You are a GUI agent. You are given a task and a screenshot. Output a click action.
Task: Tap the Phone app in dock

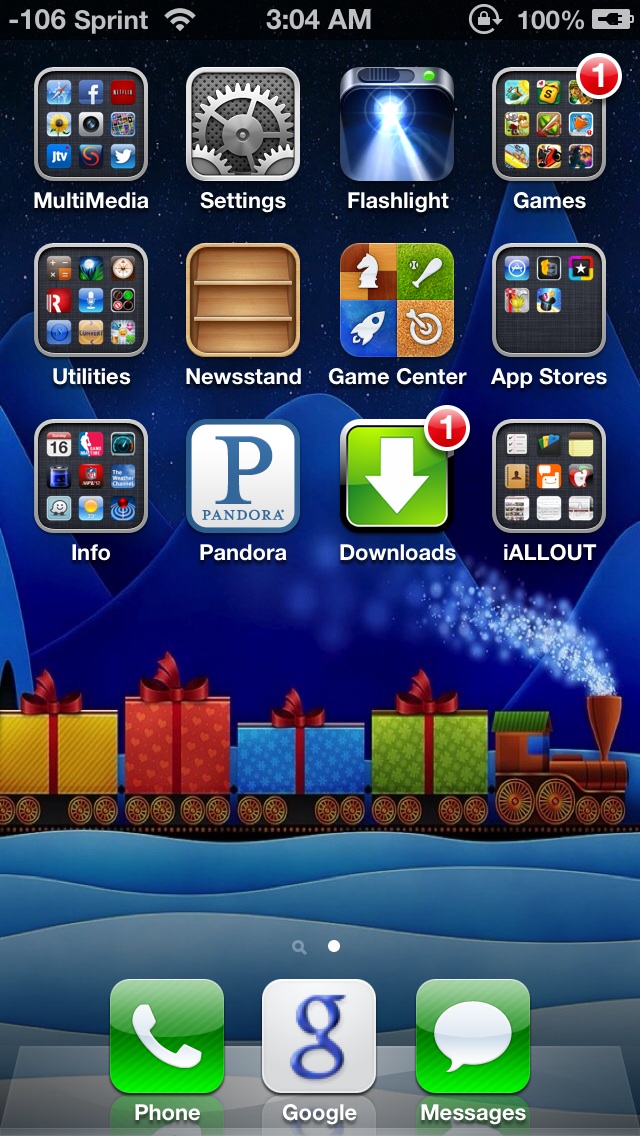click(167, 1036)
